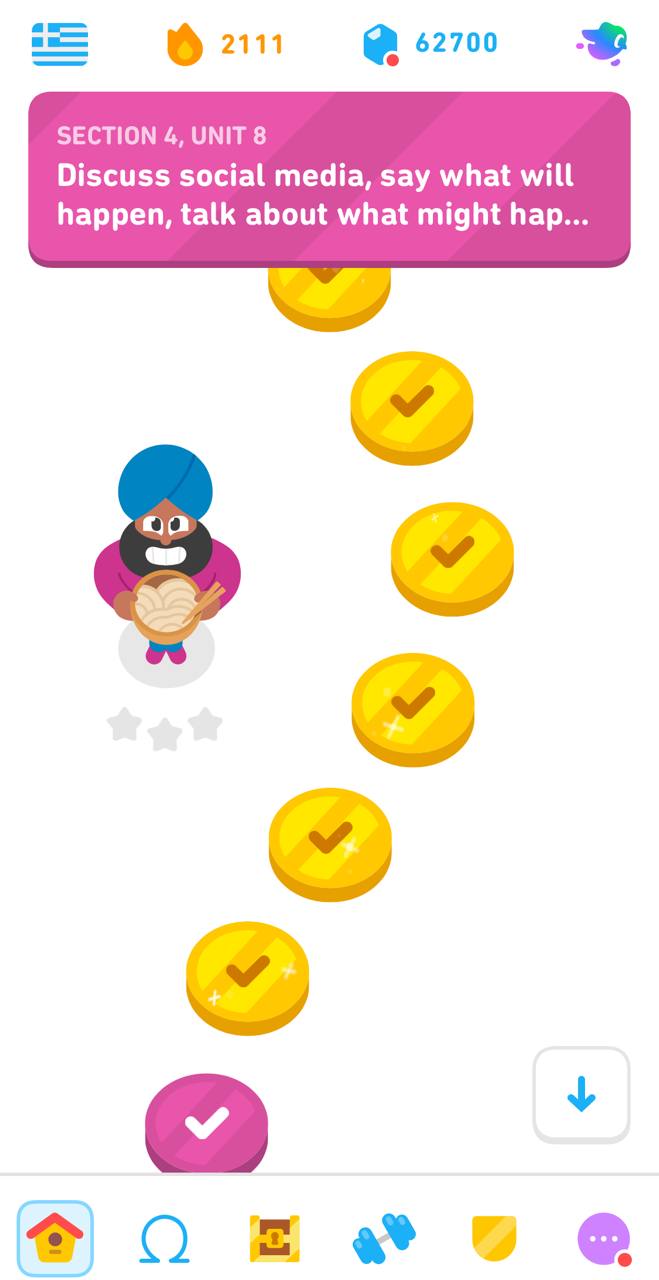The image size is (659, 1280).
Task: Go to the Home learn tab
Action: (55, 1238)
